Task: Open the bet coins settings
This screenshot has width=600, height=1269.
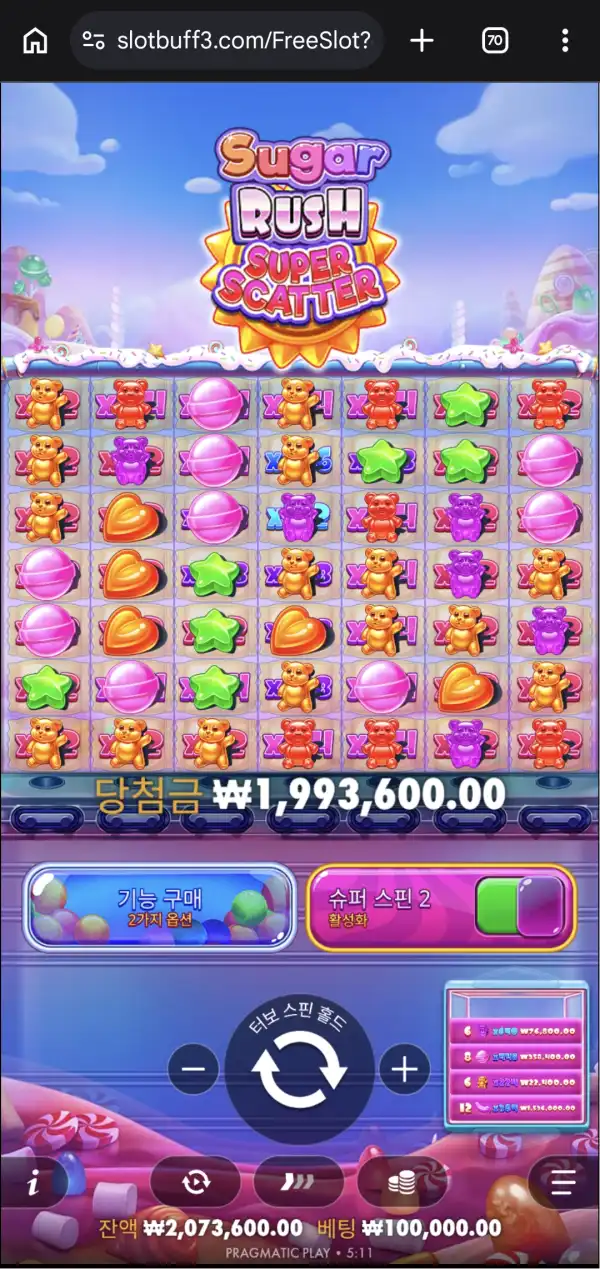Action: pyautogui.click(x=401, y=1183)
